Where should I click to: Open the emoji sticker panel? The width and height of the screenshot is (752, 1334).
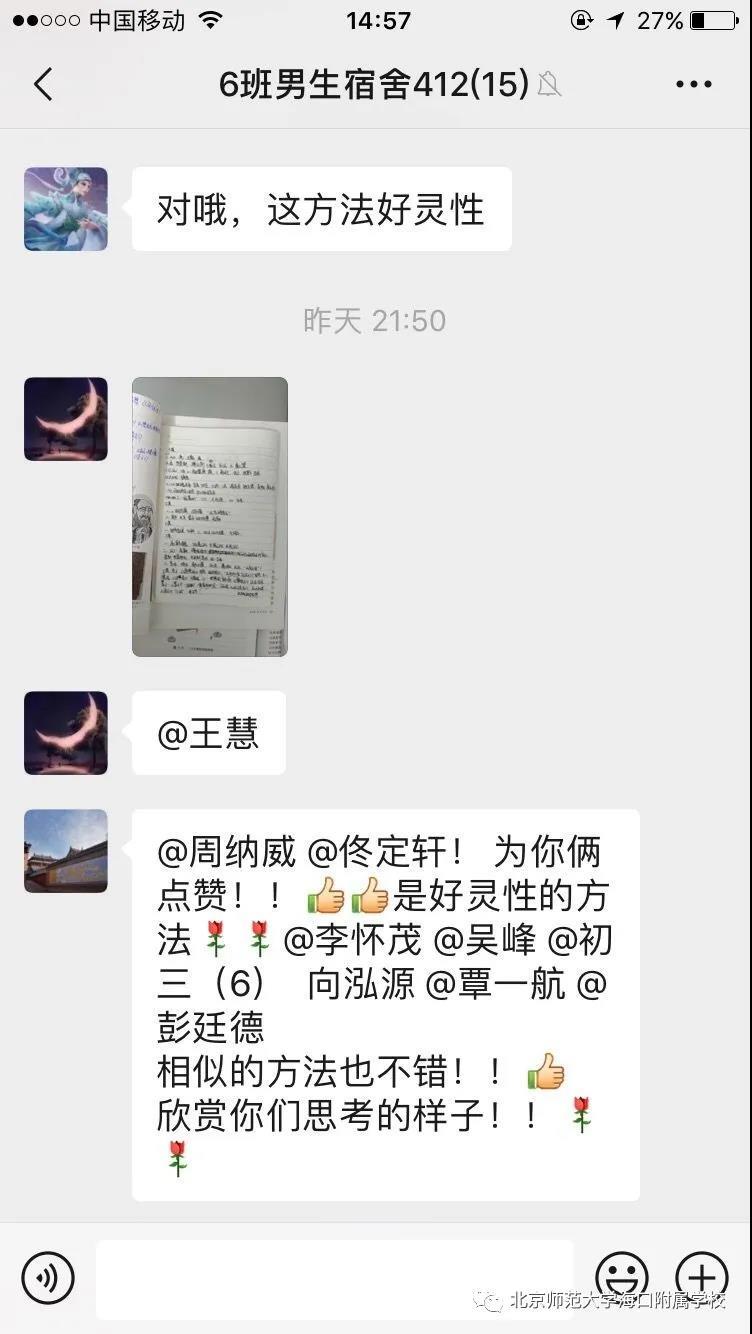(x=622, y=1278)
